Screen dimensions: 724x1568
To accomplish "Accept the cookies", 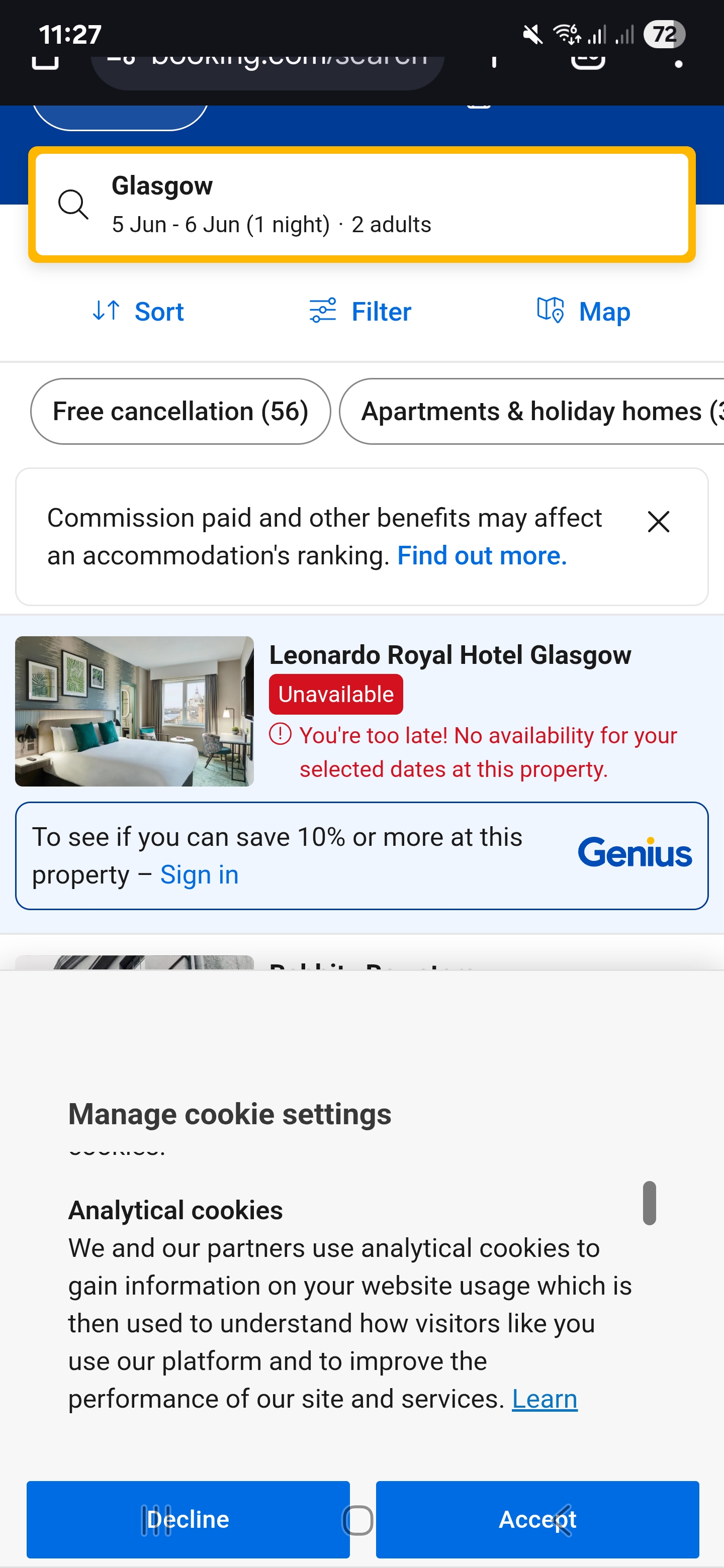I will tap(537, 1519).
